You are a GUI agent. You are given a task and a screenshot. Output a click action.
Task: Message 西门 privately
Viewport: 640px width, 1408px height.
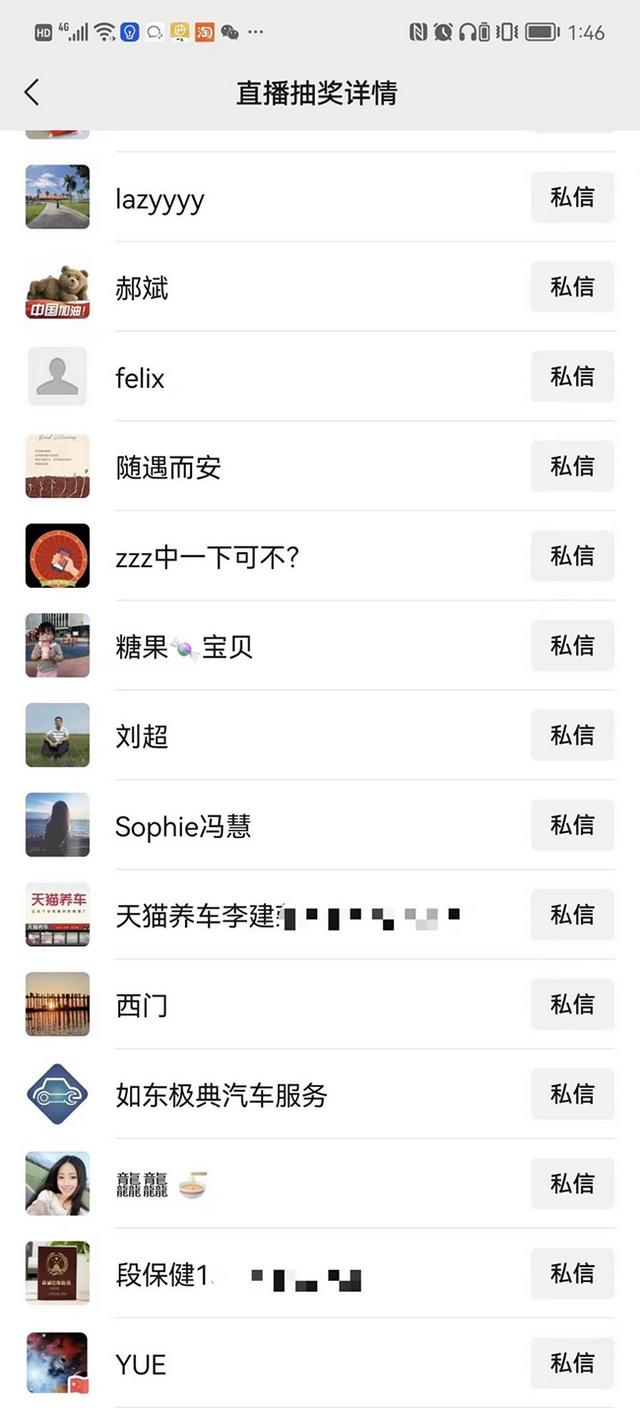click(x=572, y=1004)
